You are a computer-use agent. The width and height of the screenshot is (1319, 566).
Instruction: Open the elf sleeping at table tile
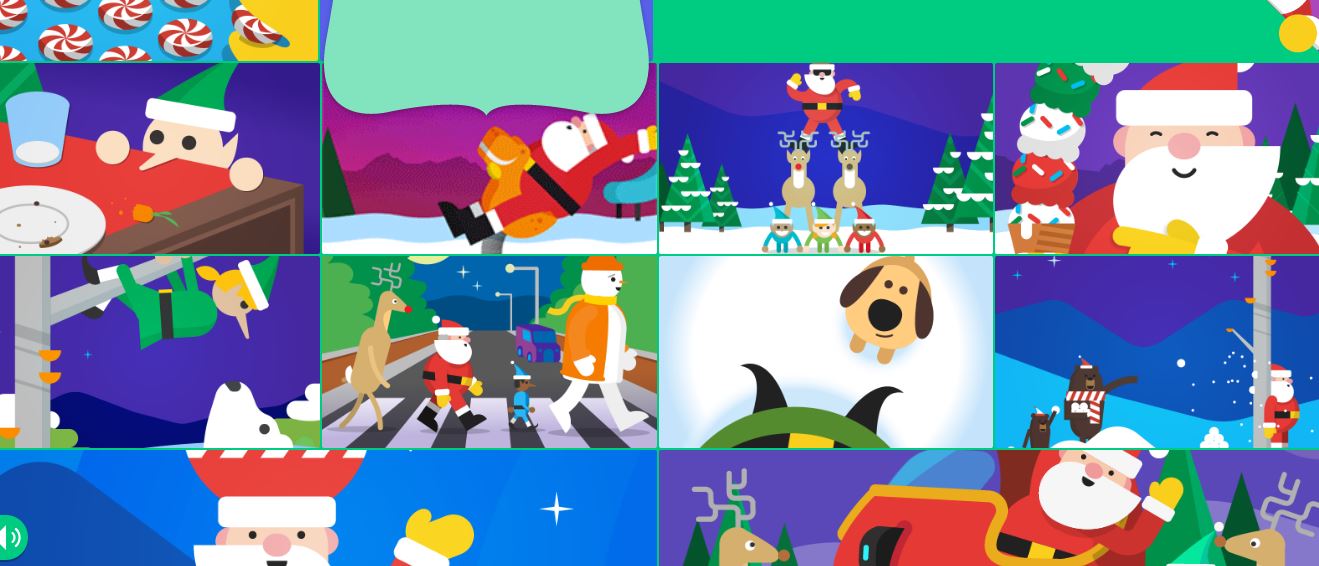coord(160,158)
